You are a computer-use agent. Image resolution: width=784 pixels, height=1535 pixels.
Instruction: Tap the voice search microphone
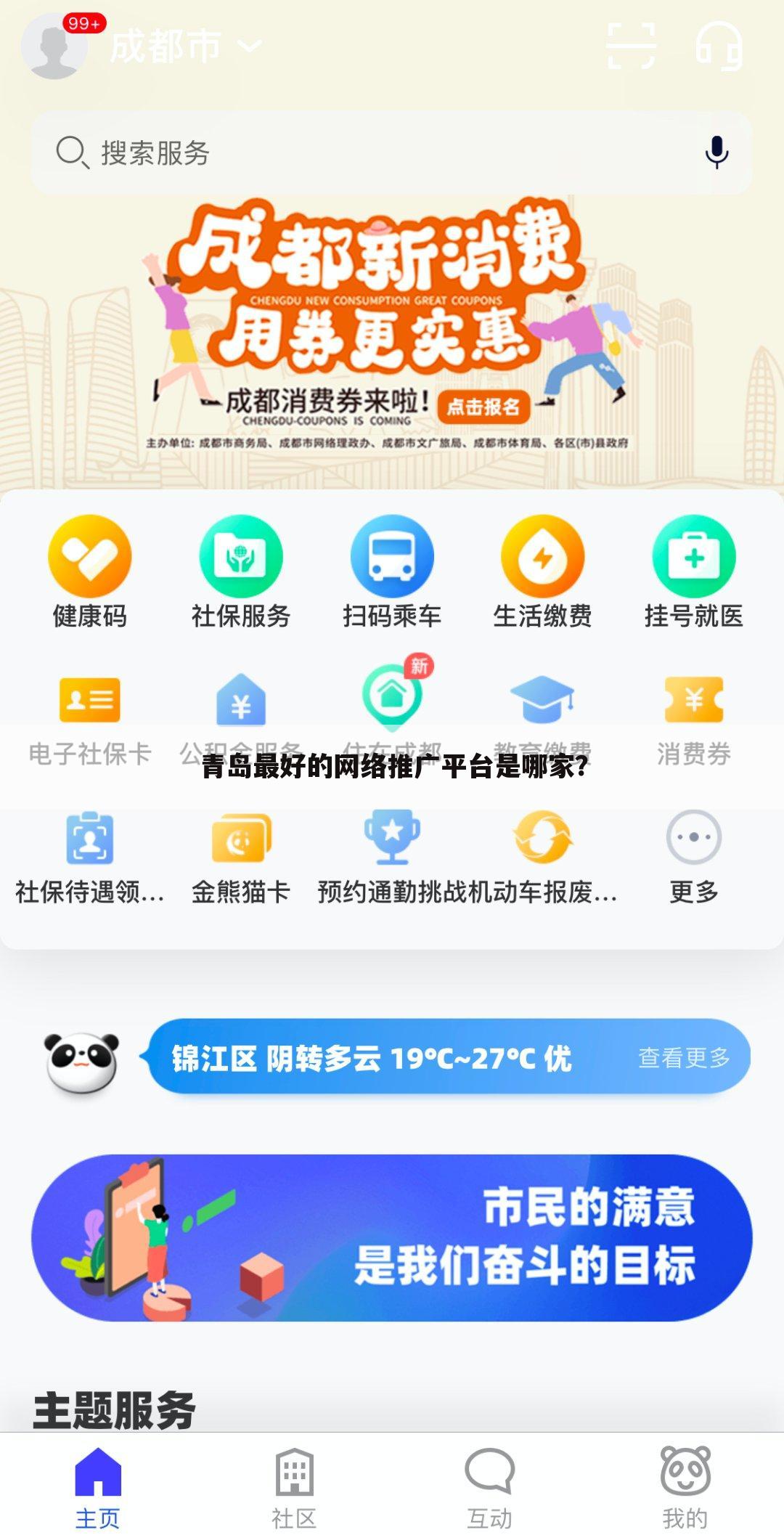tap(717, 152)
